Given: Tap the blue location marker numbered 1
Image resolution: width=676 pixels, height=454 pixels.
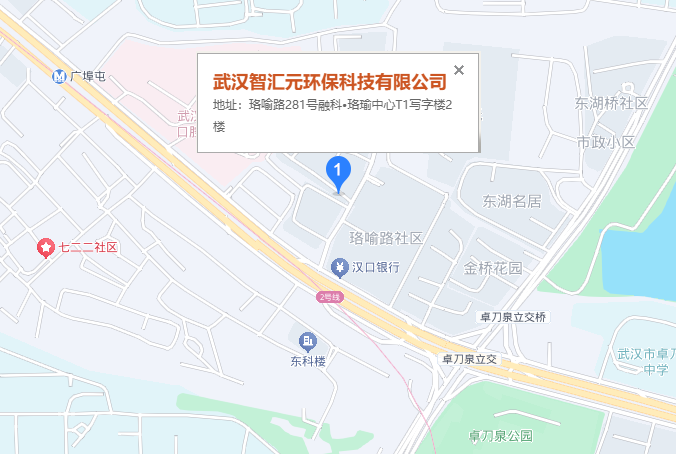Looking at the screenshot, I should 339,172.
